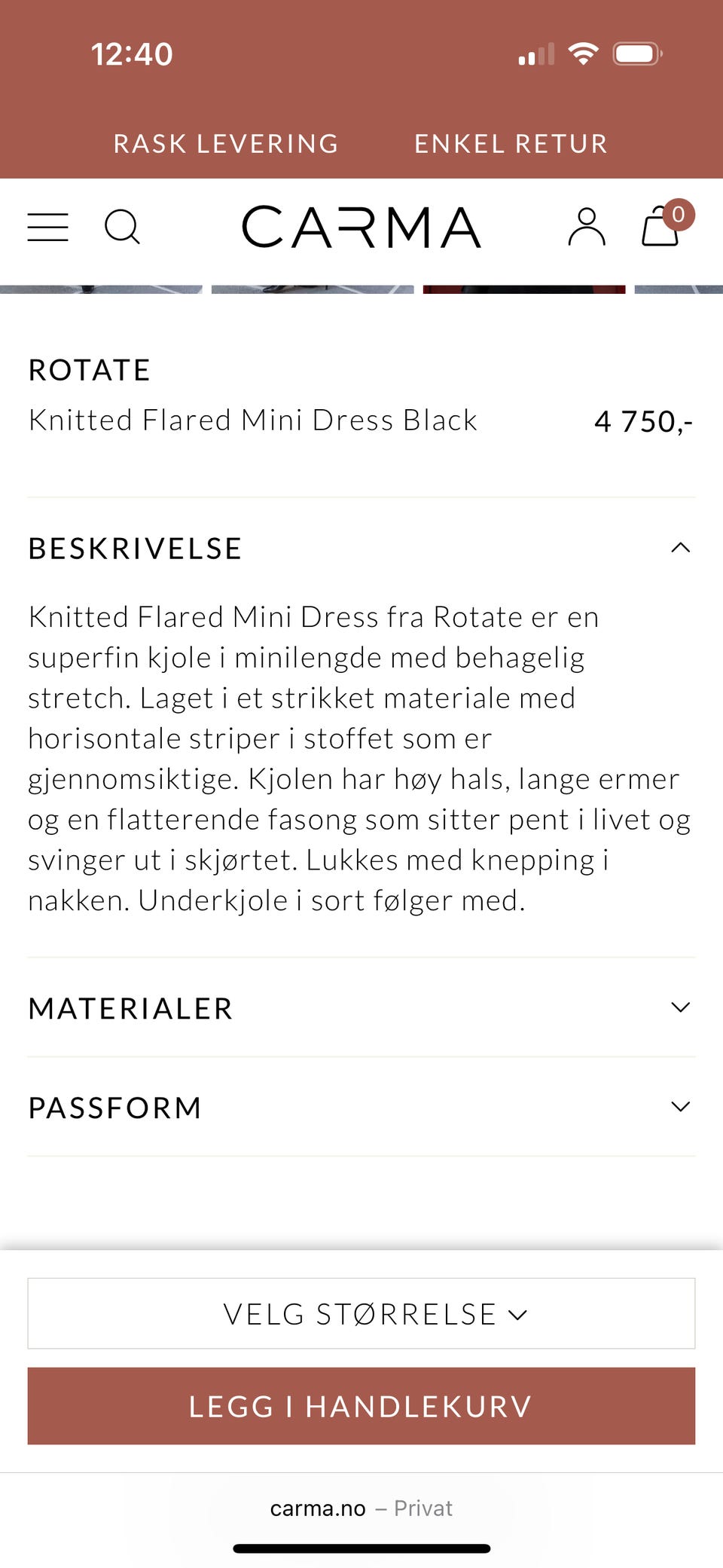
Task: Open the hamburger navigation menu
Action: (x=47, y=227)
